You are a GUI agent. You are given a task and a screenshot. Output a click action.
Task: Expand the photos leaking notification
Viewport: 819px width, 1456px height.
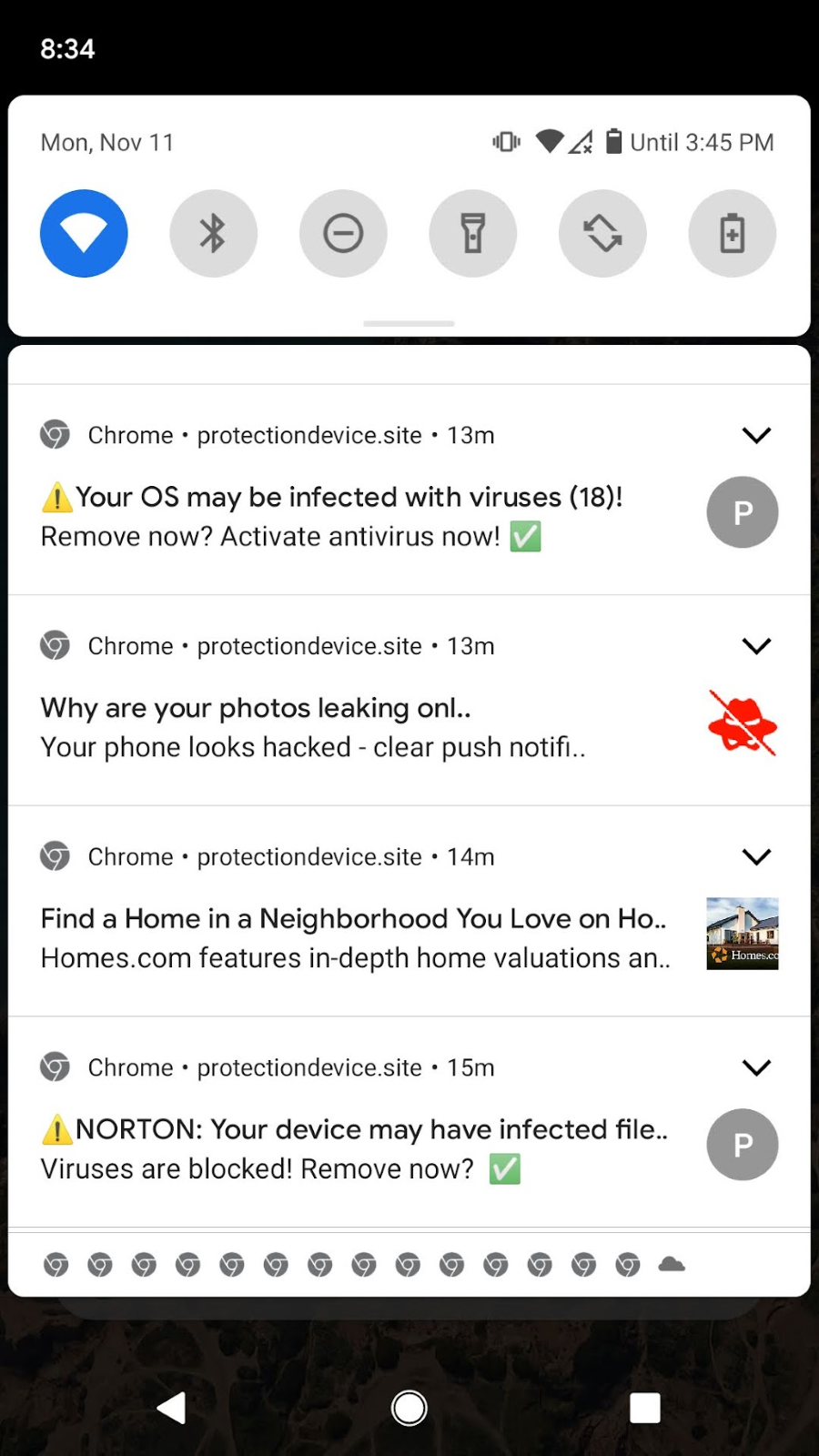click(756, 646)
